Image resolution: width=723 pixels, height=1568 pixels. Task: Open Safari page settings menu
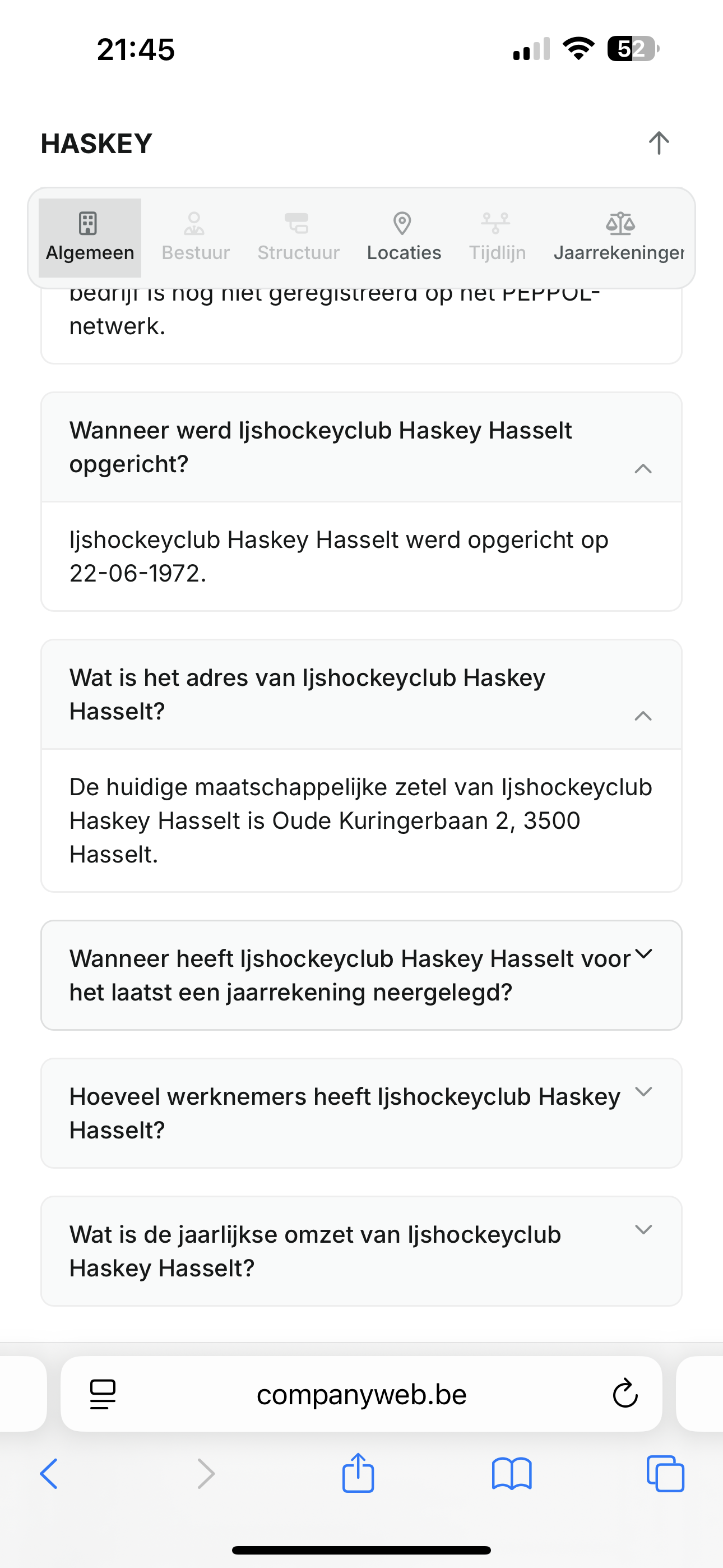click(103, 1395)
